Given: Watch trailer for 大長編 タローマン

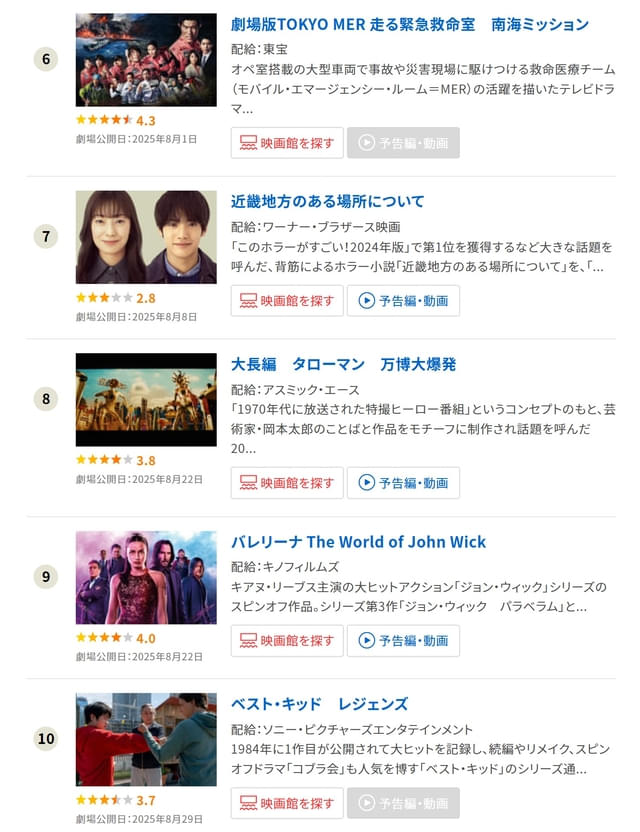Looking at the screenshot, I should pos(403,483).
